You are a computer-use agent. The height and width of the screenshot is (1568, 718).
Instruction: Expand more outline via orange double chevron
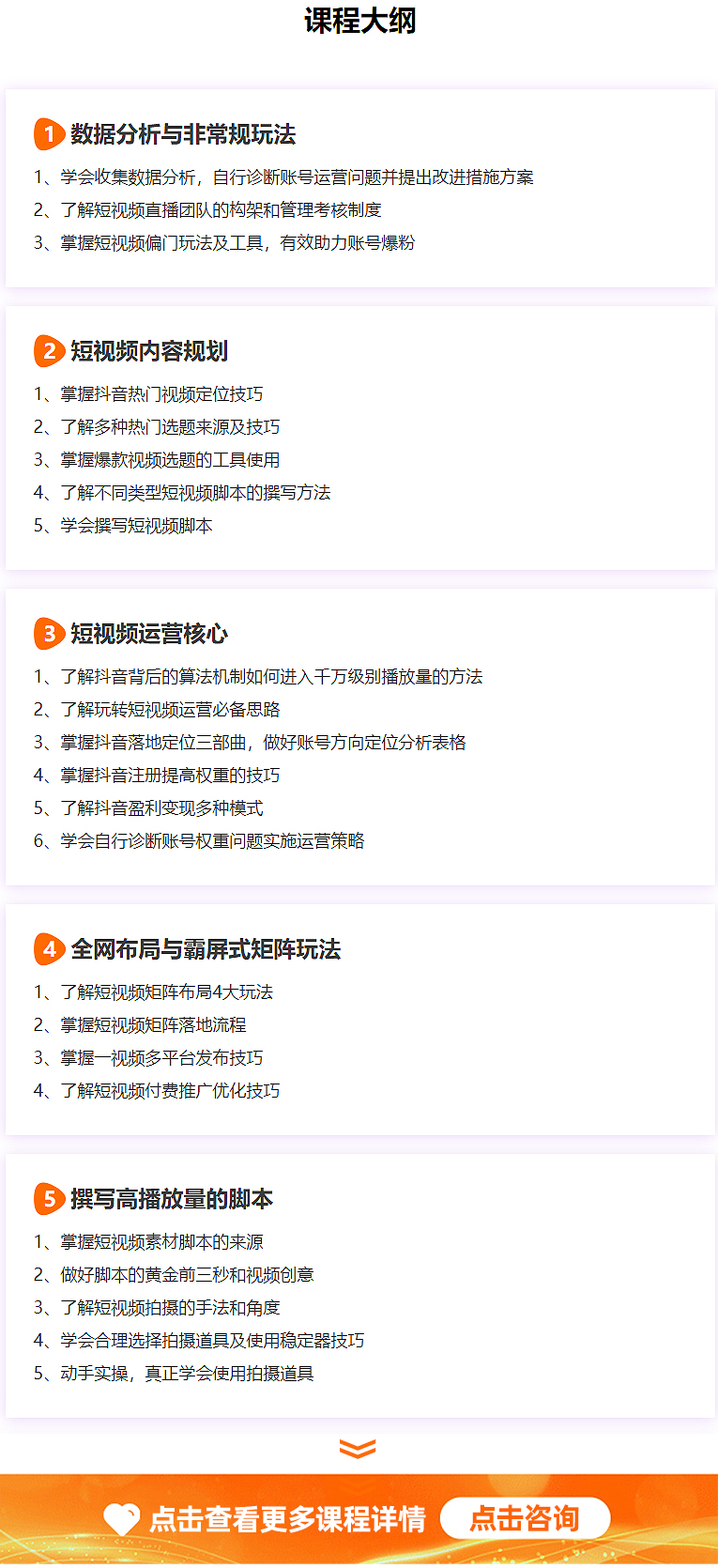tap(358, 1449)
